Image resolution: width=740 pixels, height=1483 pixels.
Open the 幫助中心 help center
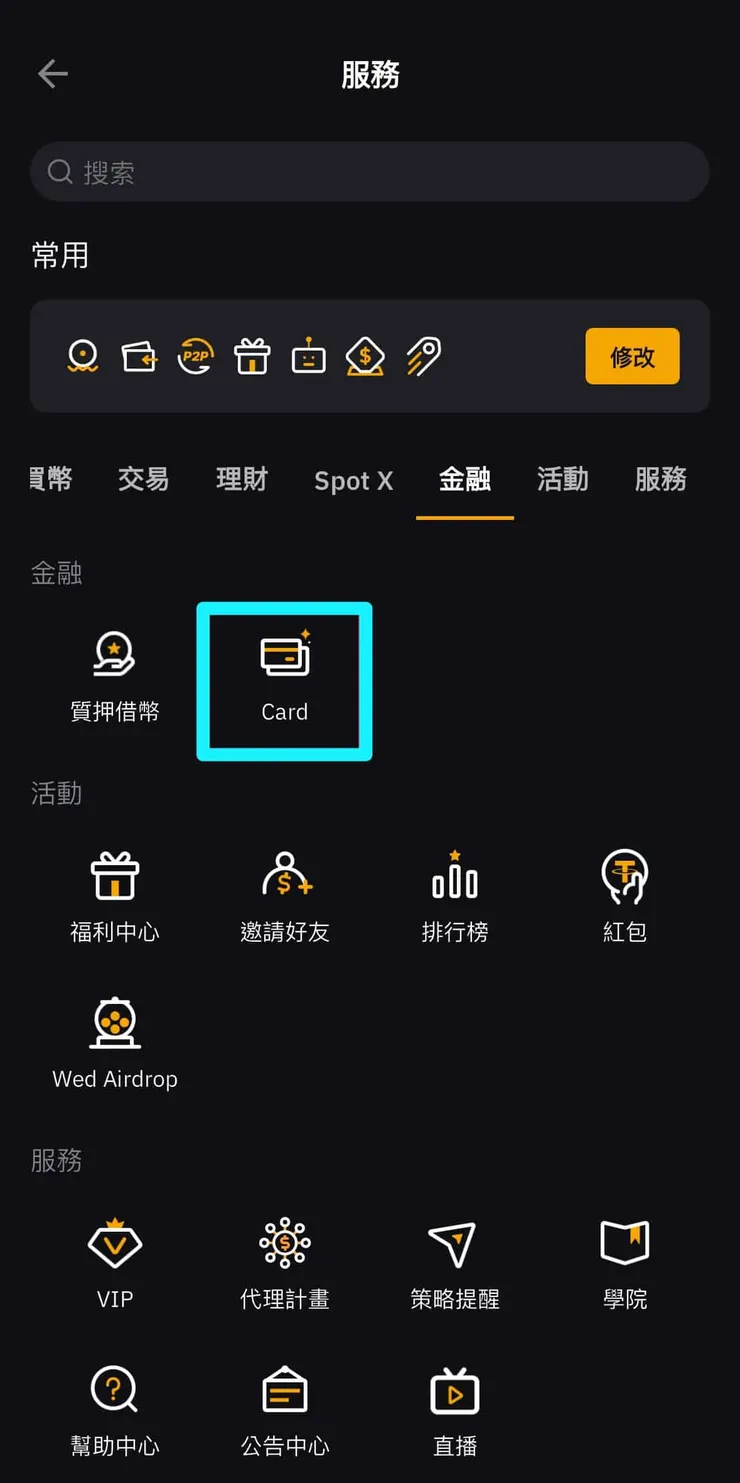(x=114, y=1408)
